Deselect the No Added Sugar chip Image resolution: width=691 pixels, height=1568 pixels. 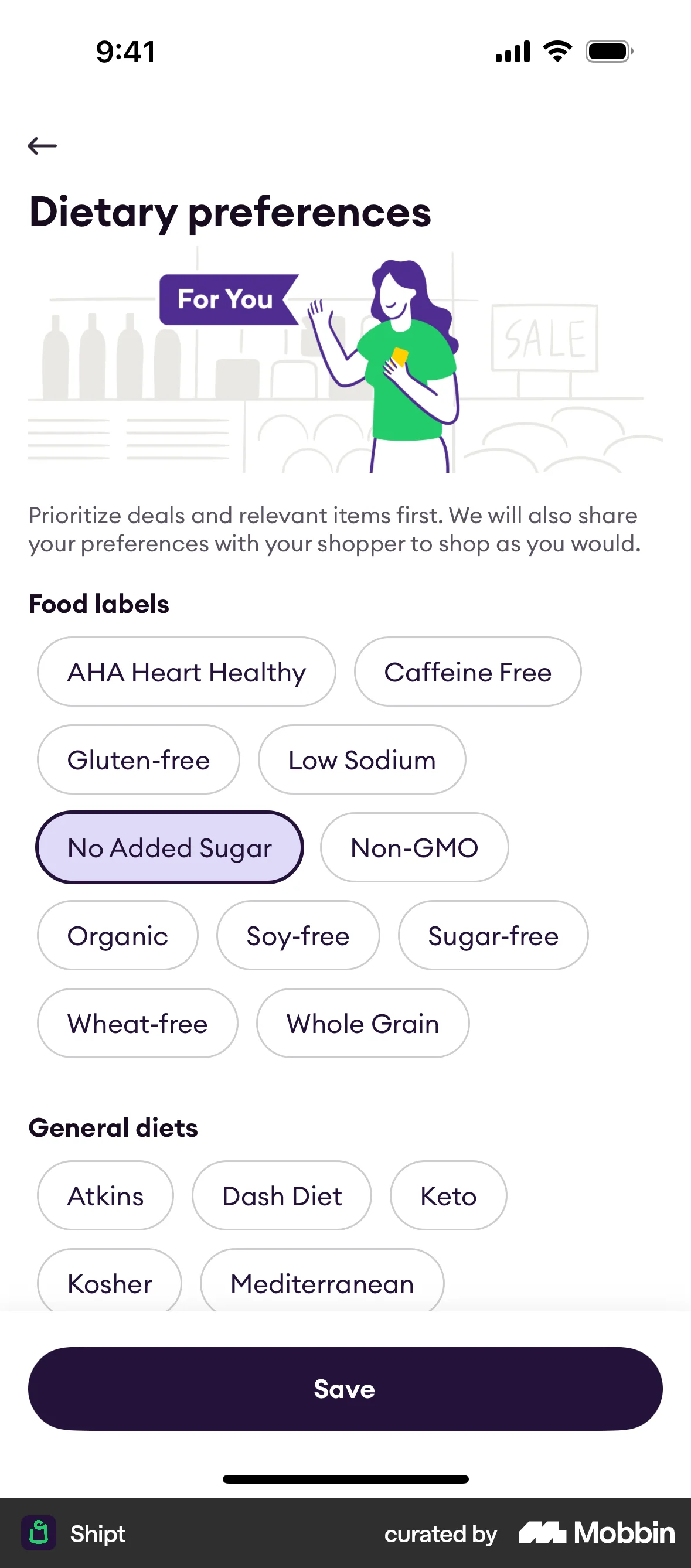click(170, 847)
